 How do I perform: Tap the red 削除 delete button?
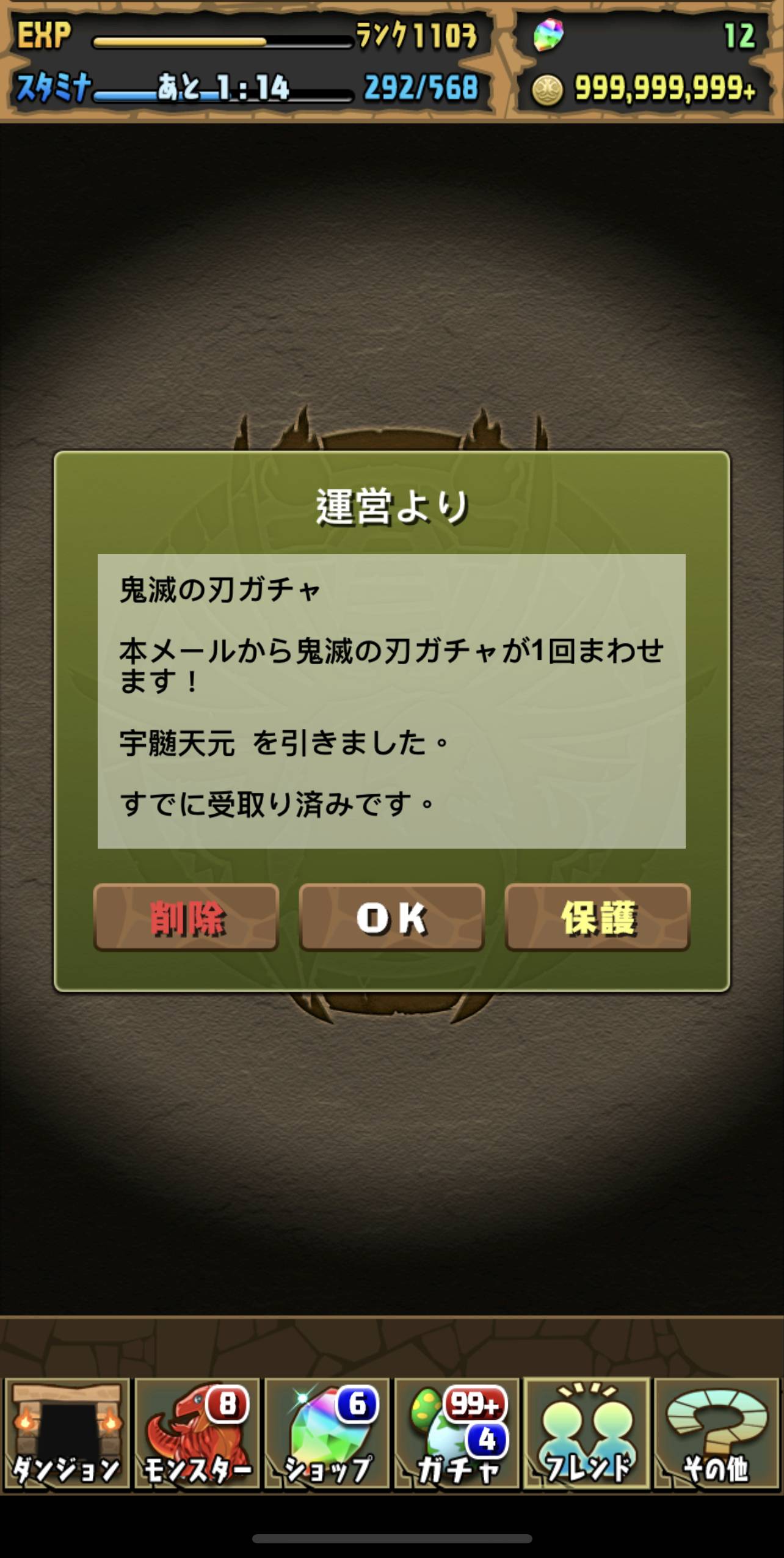point(186,917)
